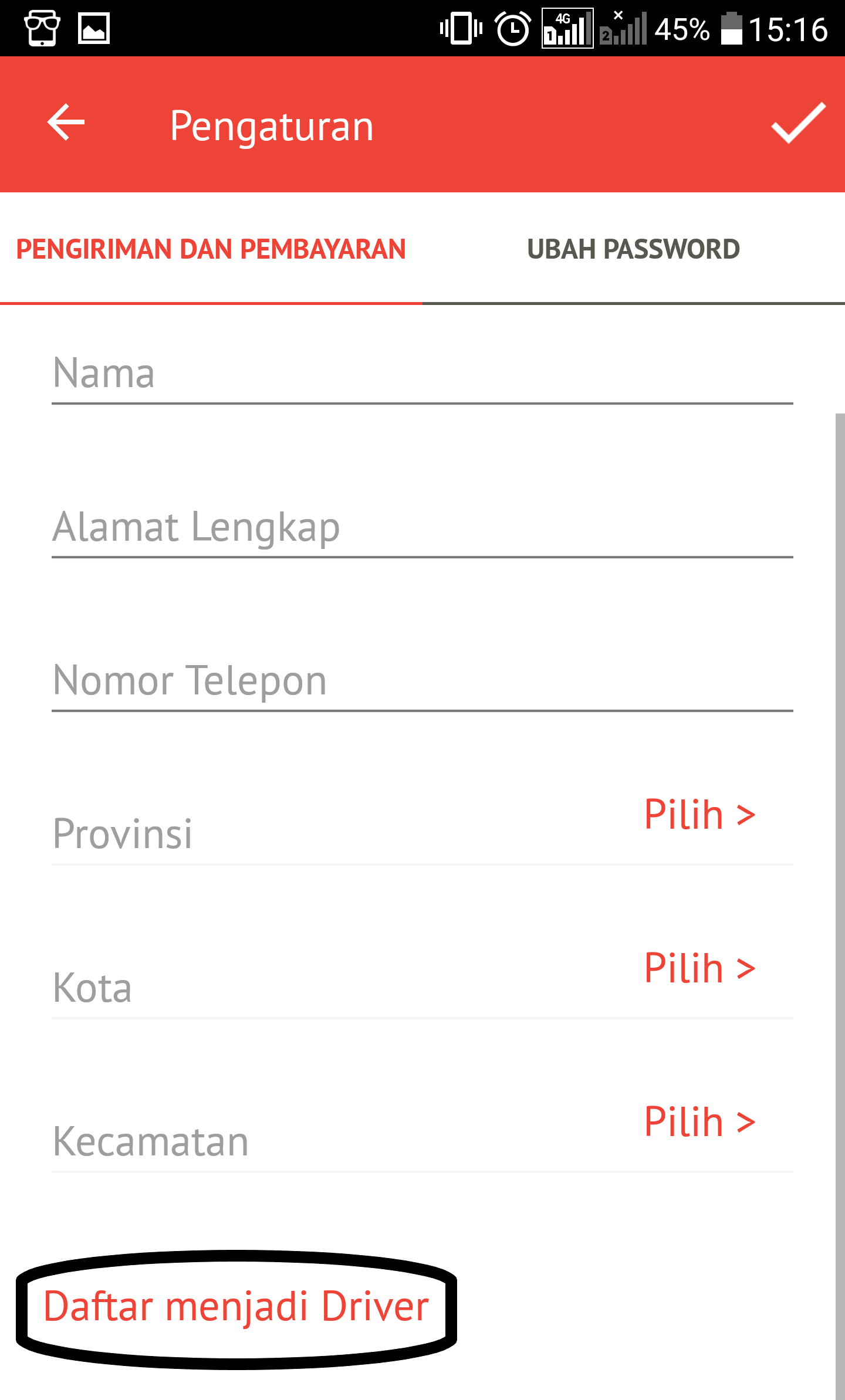
Task: Switch to the Ubah Password tab
Action: (634, 249)
